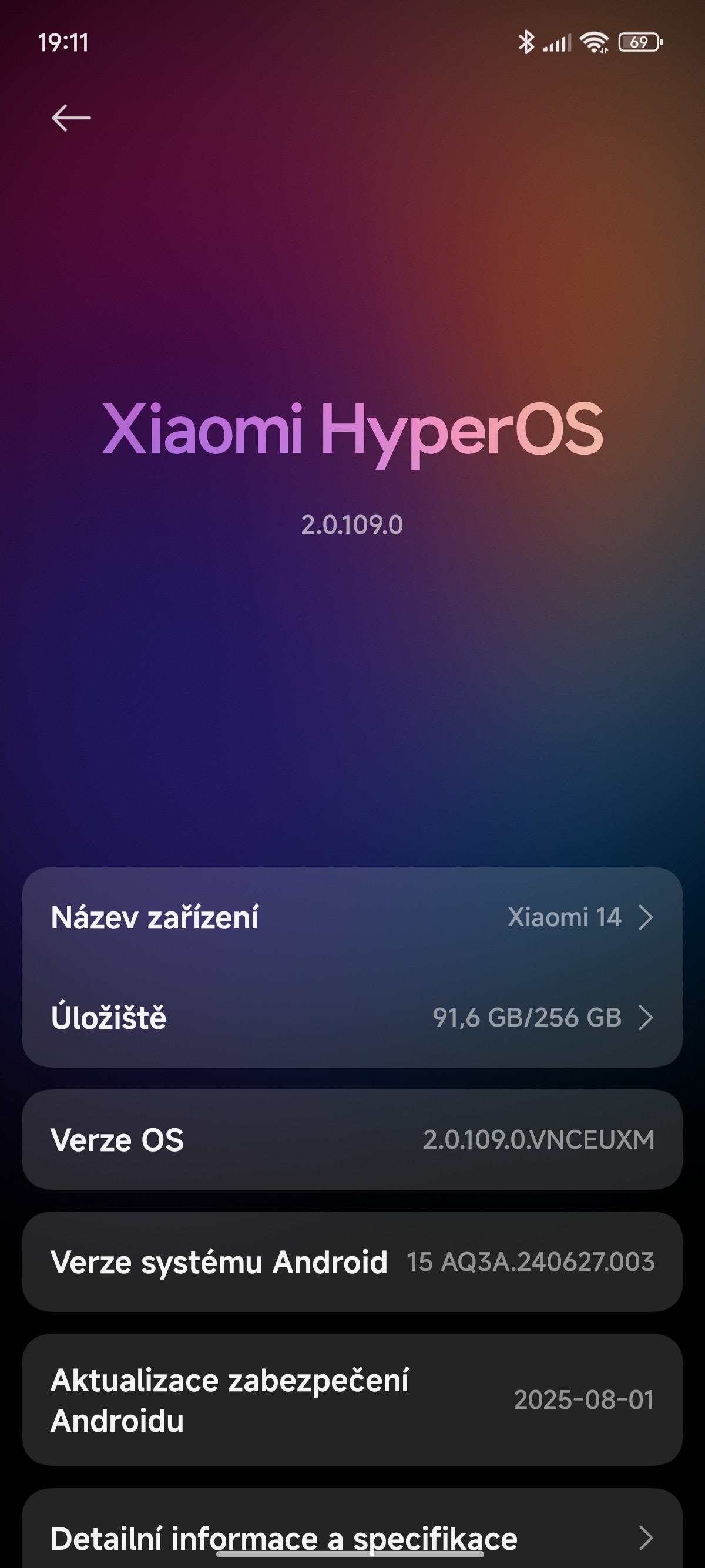This screenshot has height=1568, width=705.
Task: Open Detailní informace a specifikace
Action: (352, 1538)
